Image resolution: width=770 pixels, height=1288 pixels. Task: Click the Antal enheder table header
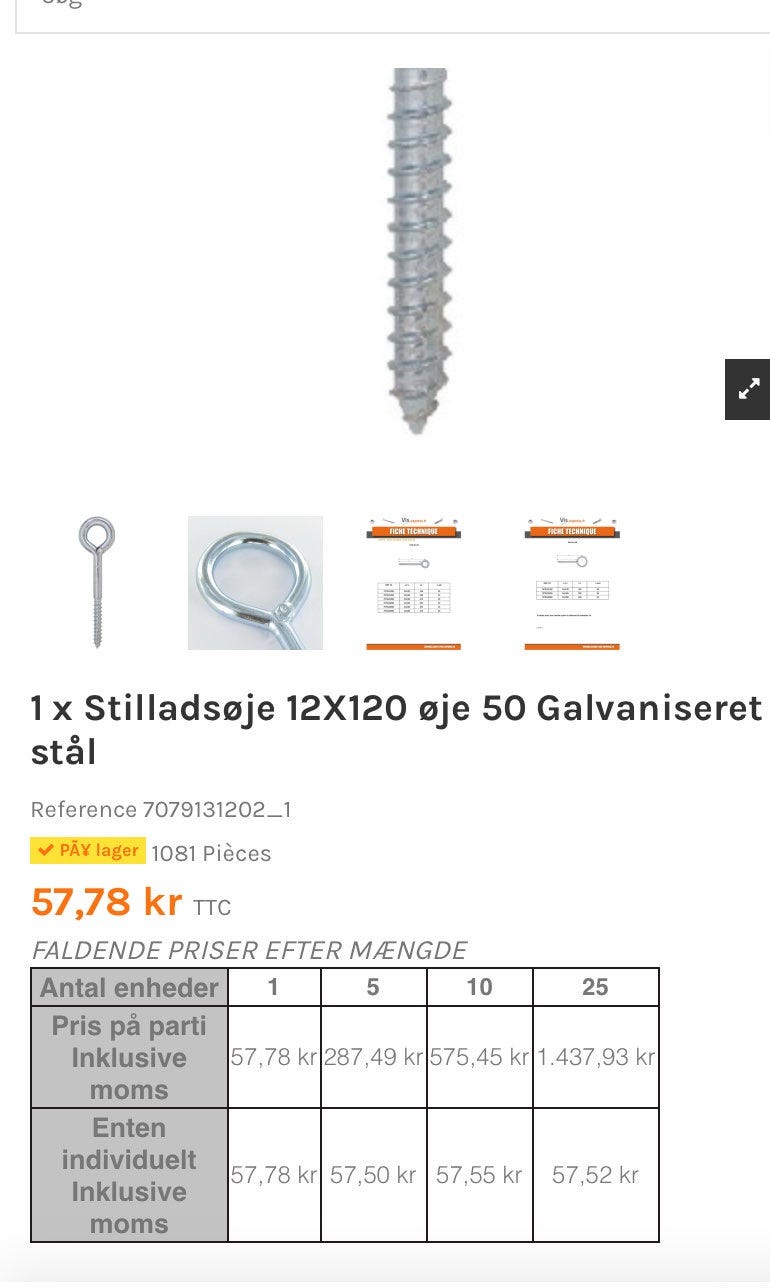128,987
